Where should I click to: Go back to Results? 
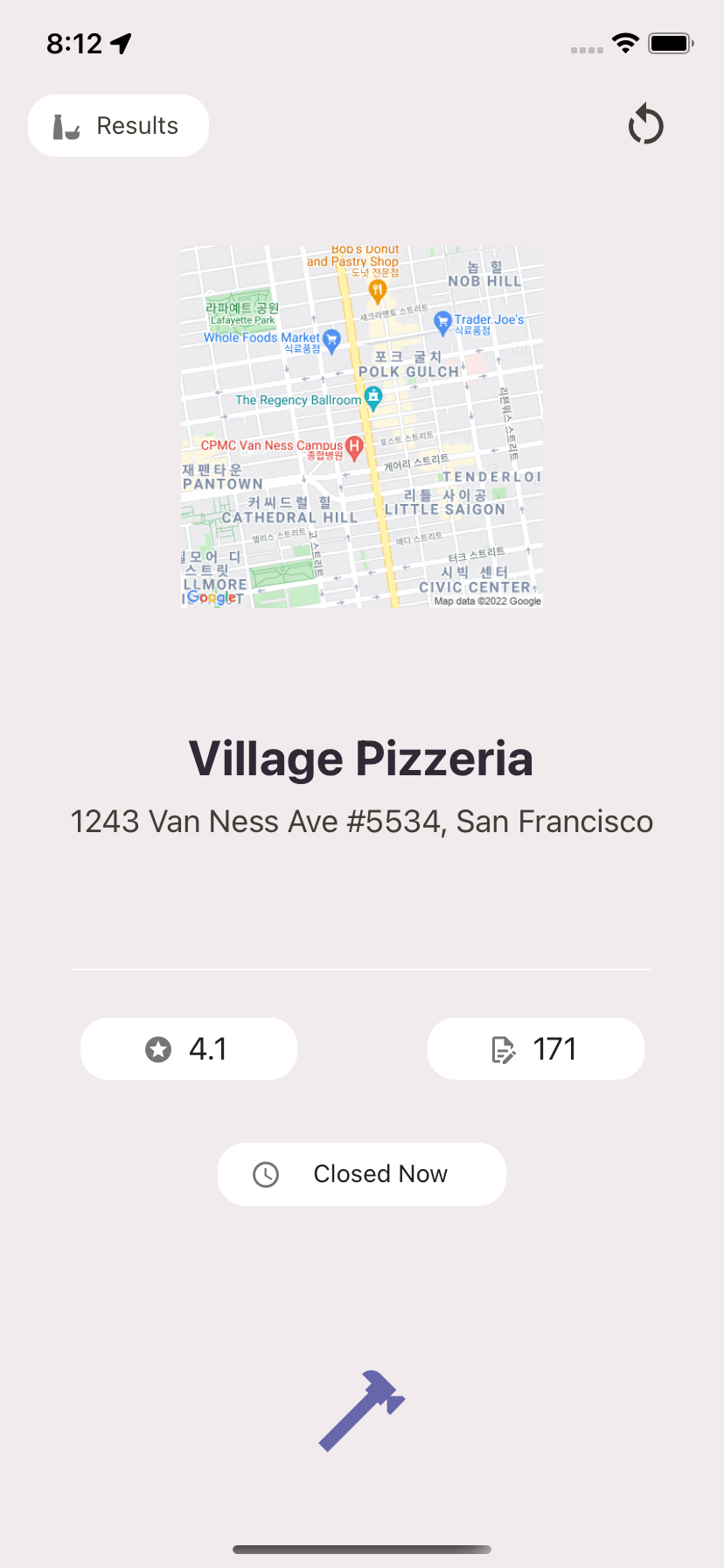(118, 126)
